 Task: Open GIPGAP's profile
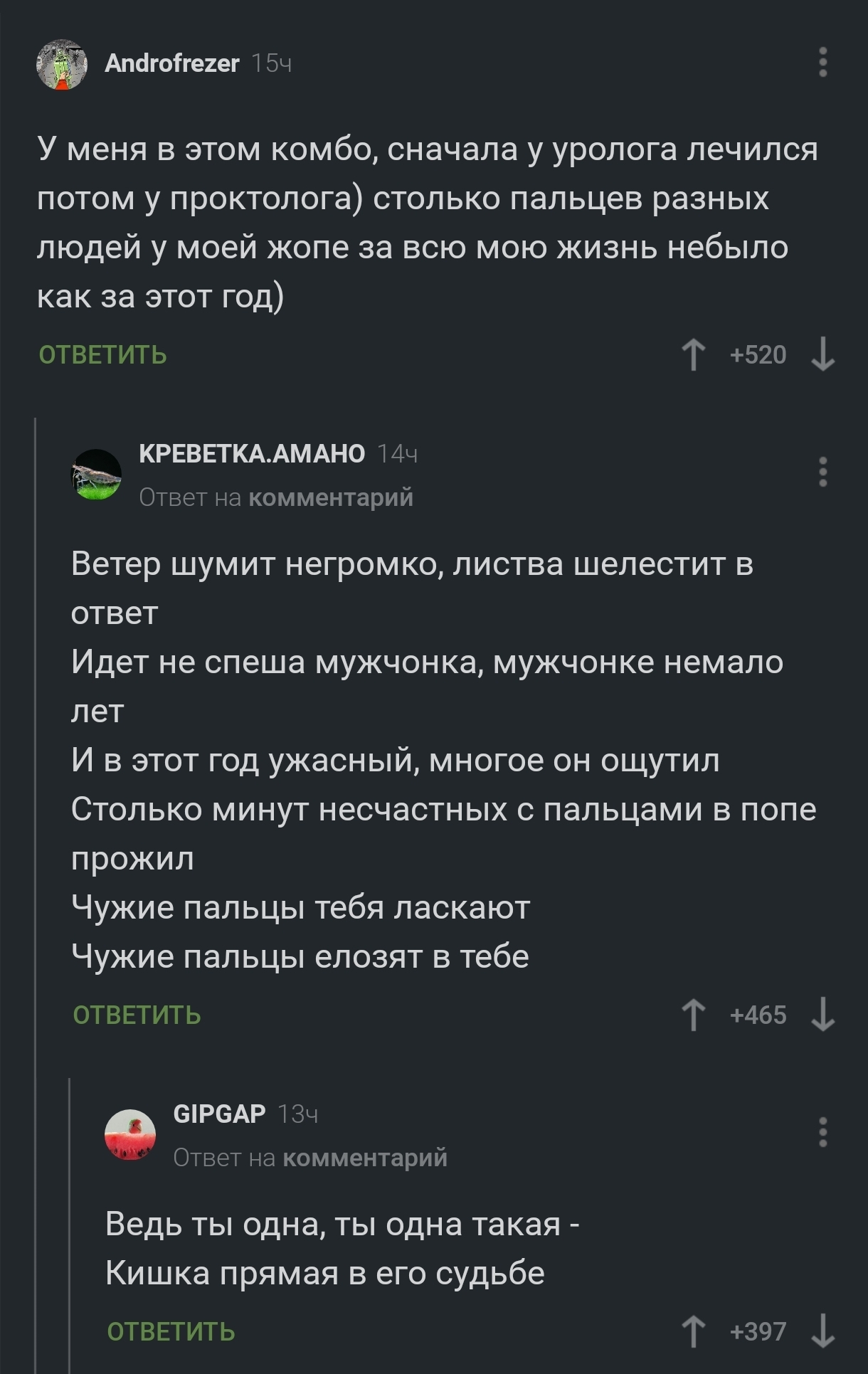point(219,1114)
